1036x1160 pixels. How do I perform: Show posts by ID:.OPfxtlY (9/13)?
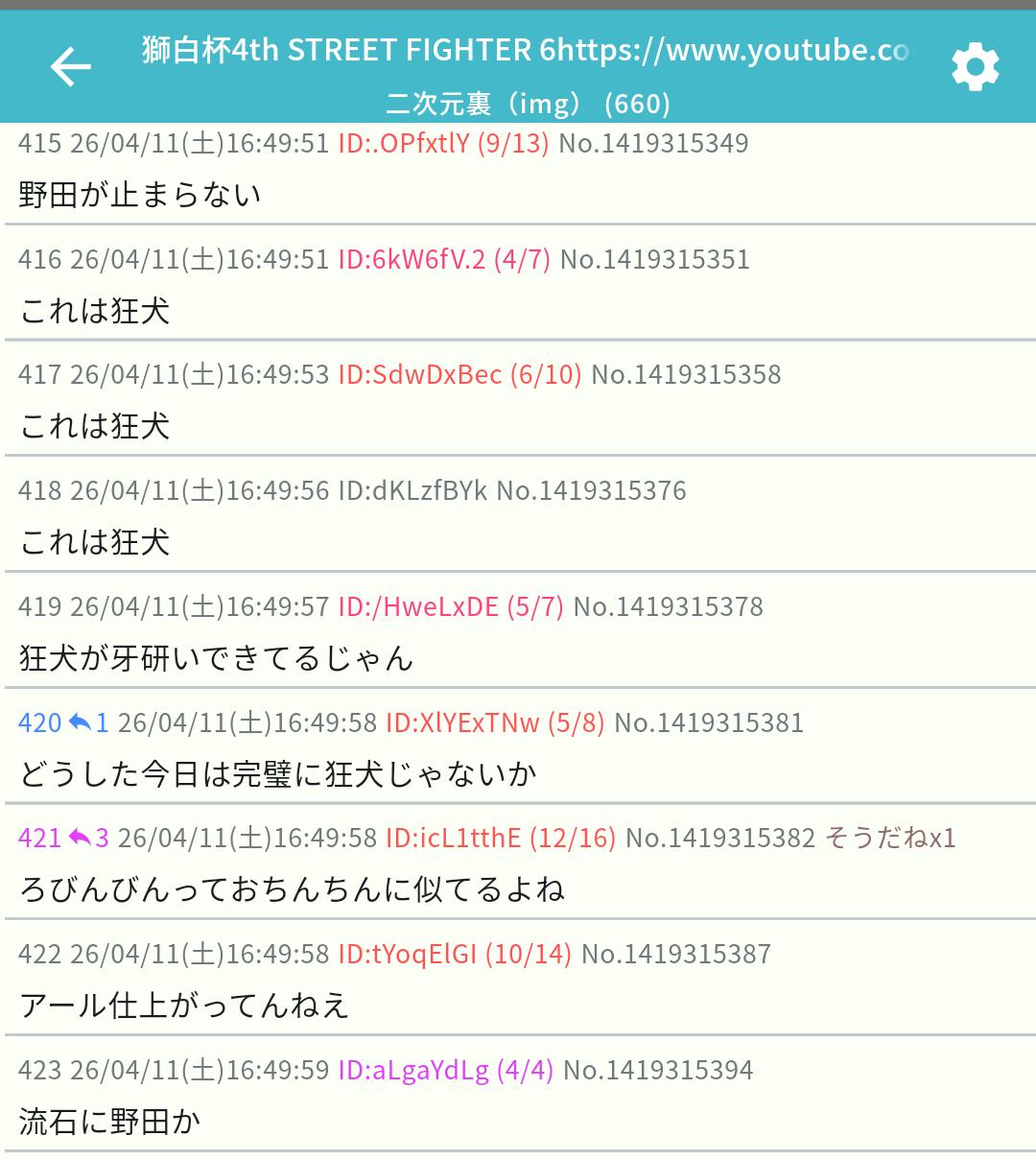coord(443,144)
